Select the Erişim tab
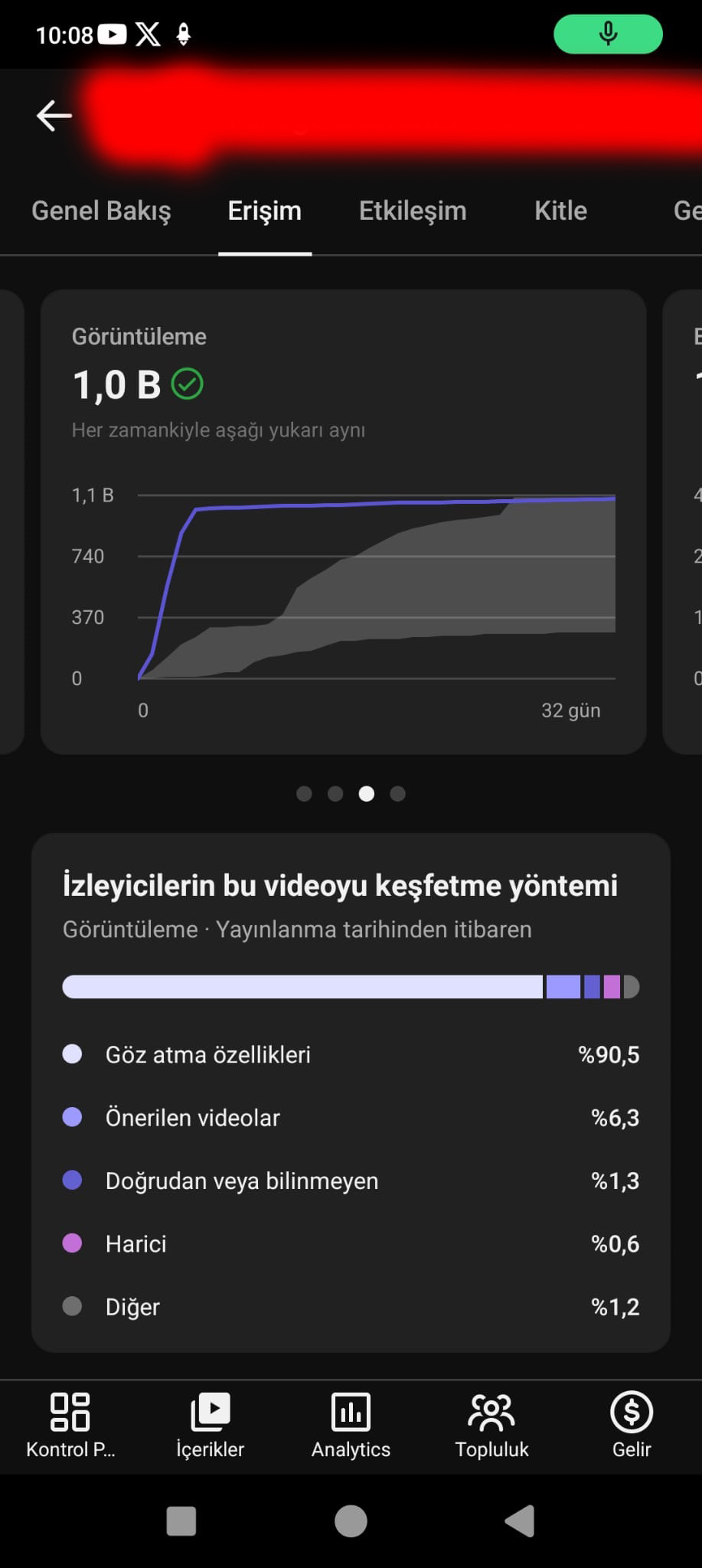 coord(265,211)
